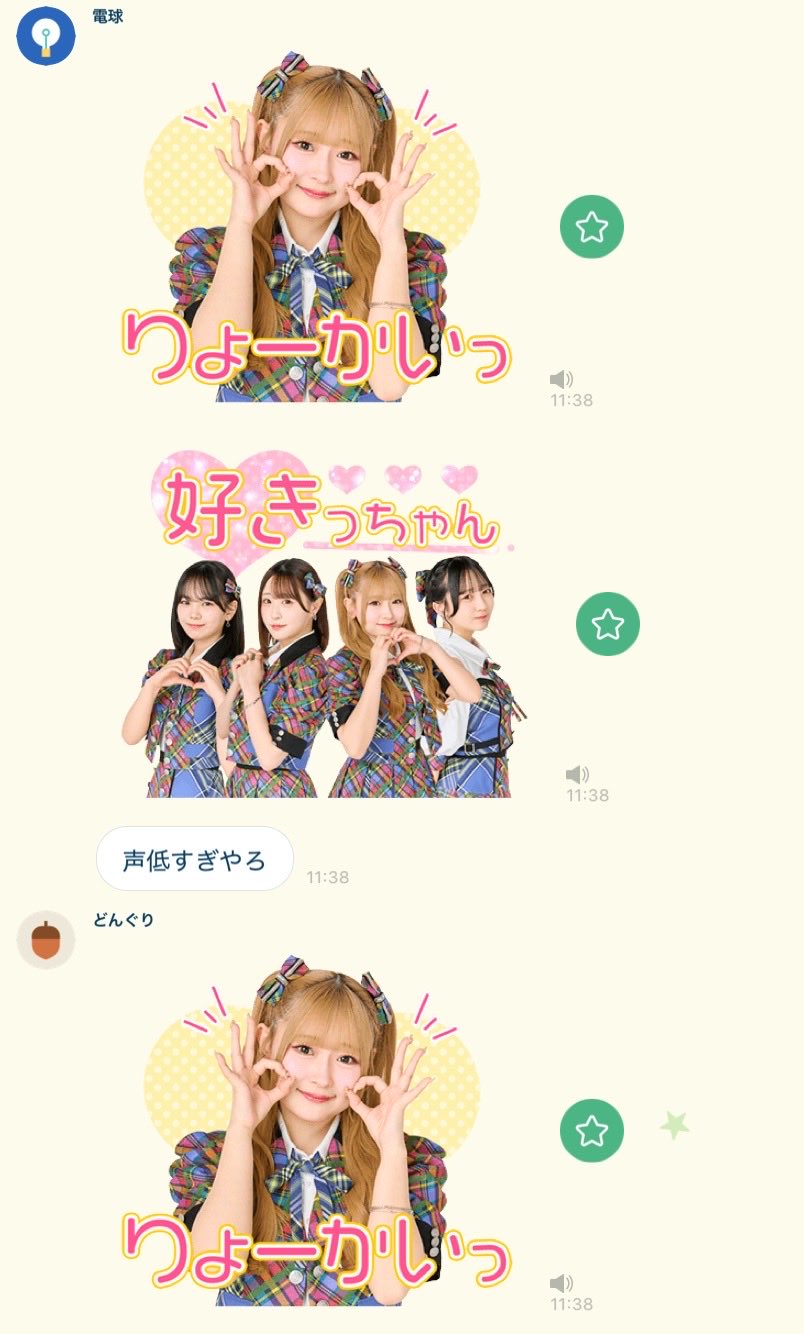Tap the star button beside 電球's りょーかいっ sticker
This screenshot has height=1334, width=804.
point(592,227)
